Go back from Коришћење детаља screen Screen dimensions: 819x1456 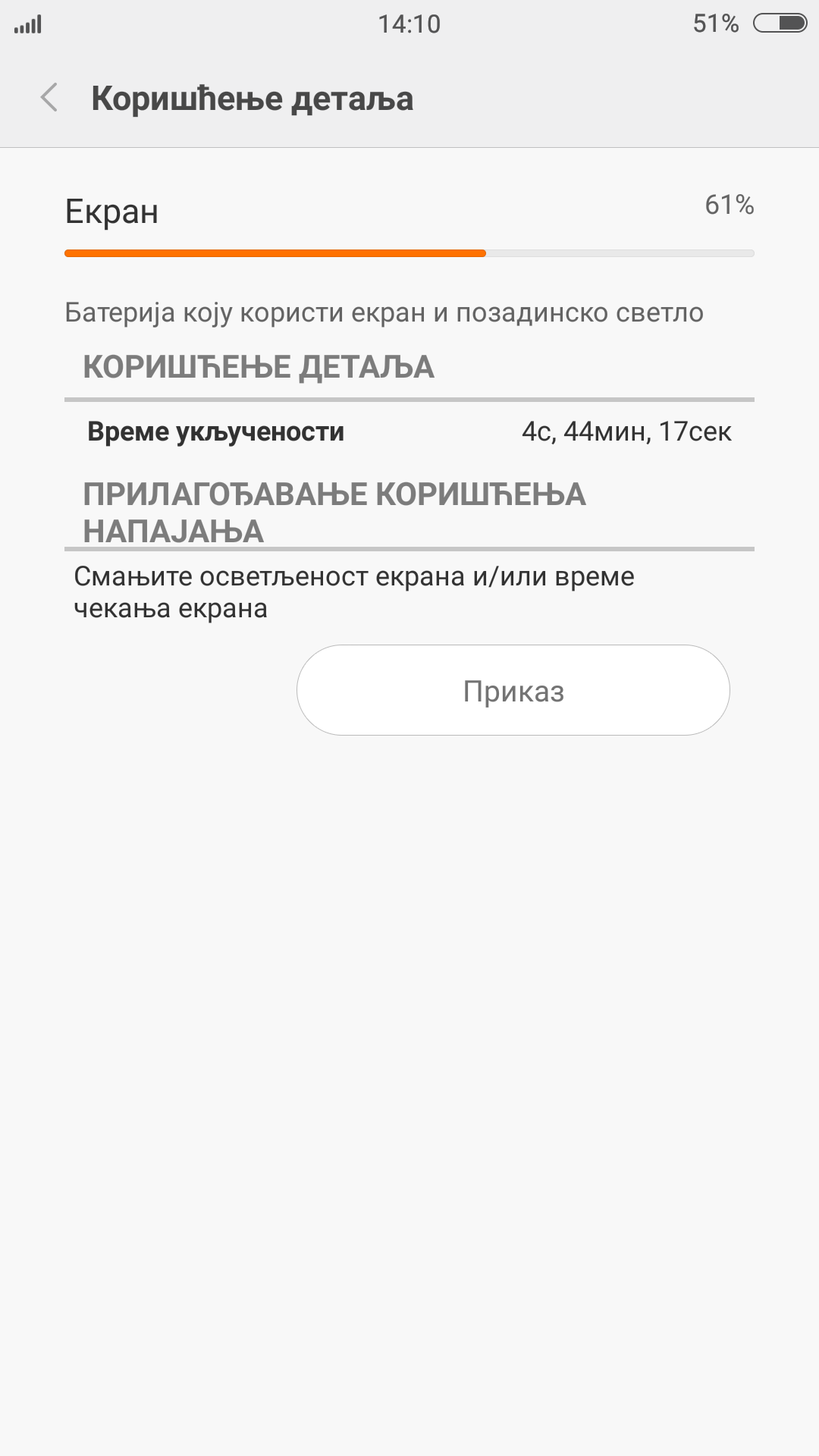pyautogui.click(x=49, y=98)
